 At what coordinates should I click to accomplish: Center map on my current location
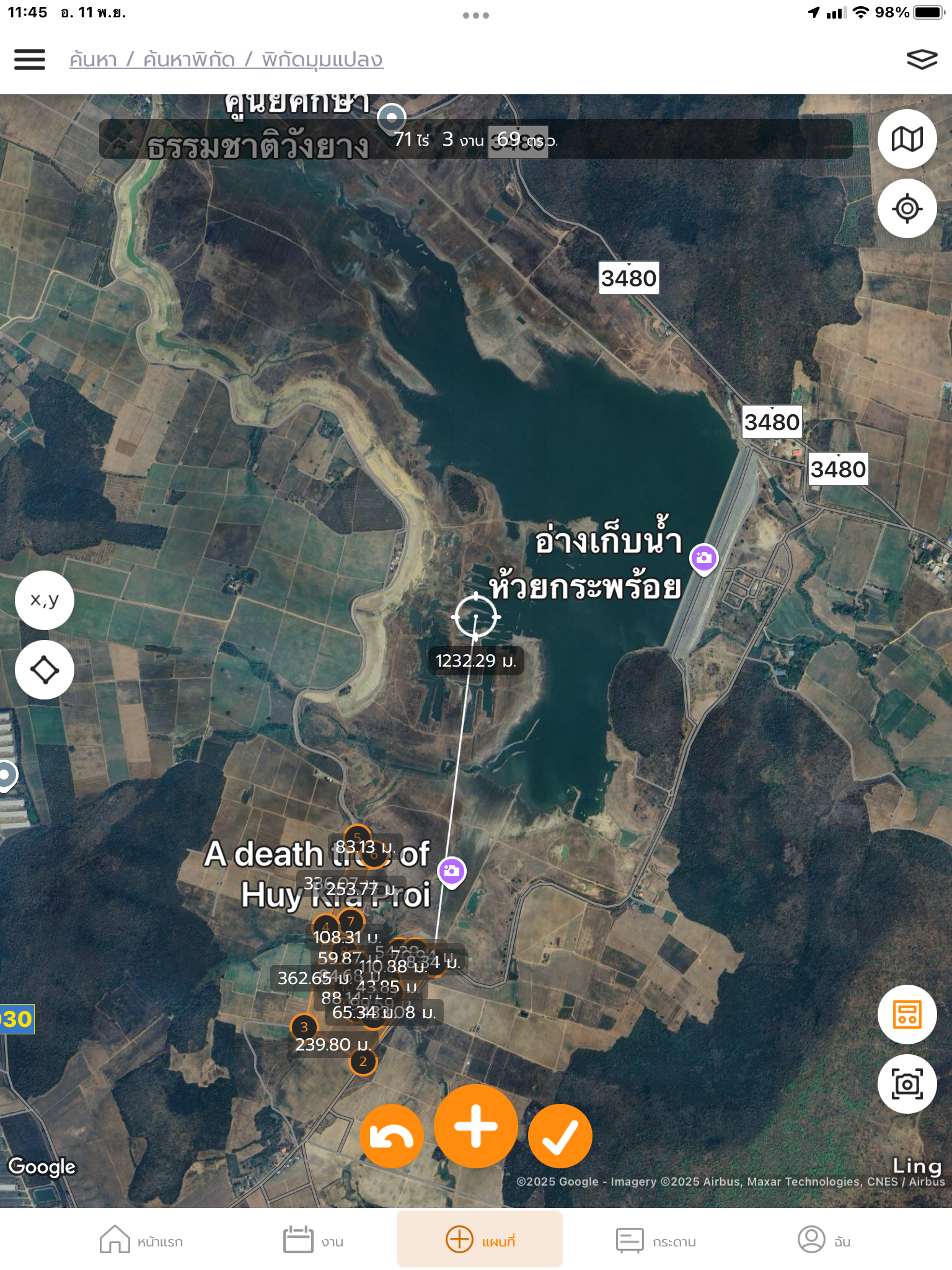click(907, 208)
